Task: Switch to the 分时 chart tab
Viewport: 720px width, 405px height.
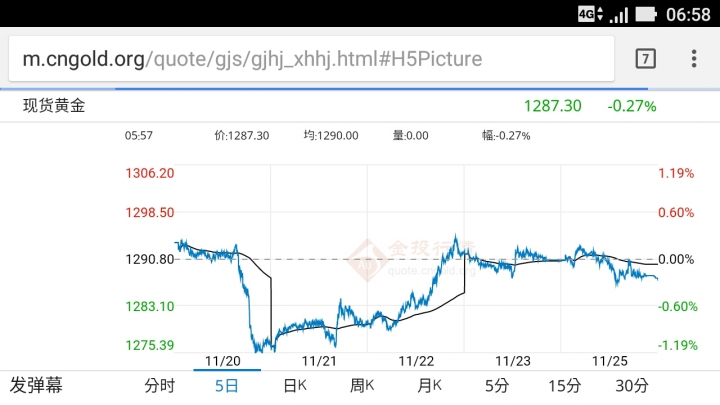Action: coord(160,385)
